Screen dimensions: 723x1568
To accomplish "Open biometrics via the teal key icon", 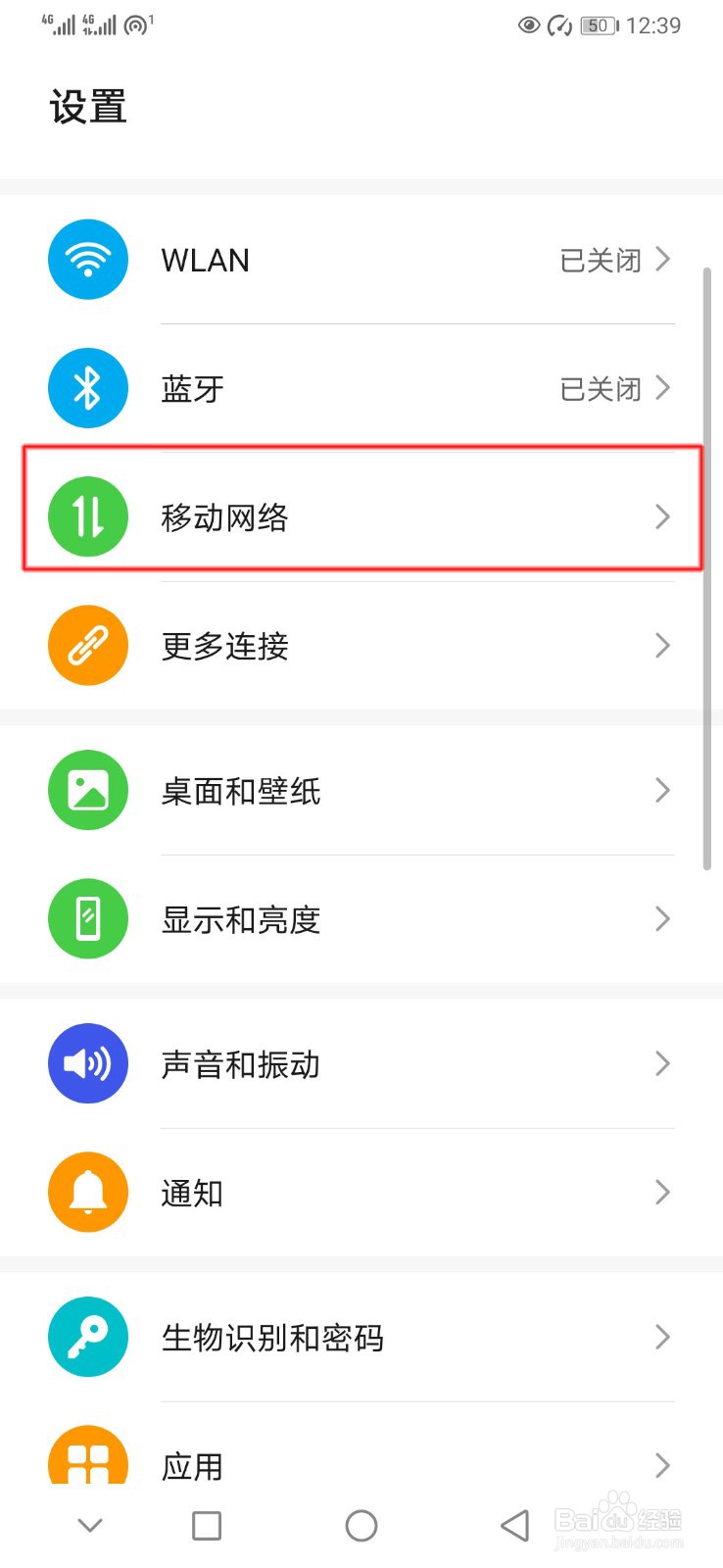I will [x=87, y=1337].
